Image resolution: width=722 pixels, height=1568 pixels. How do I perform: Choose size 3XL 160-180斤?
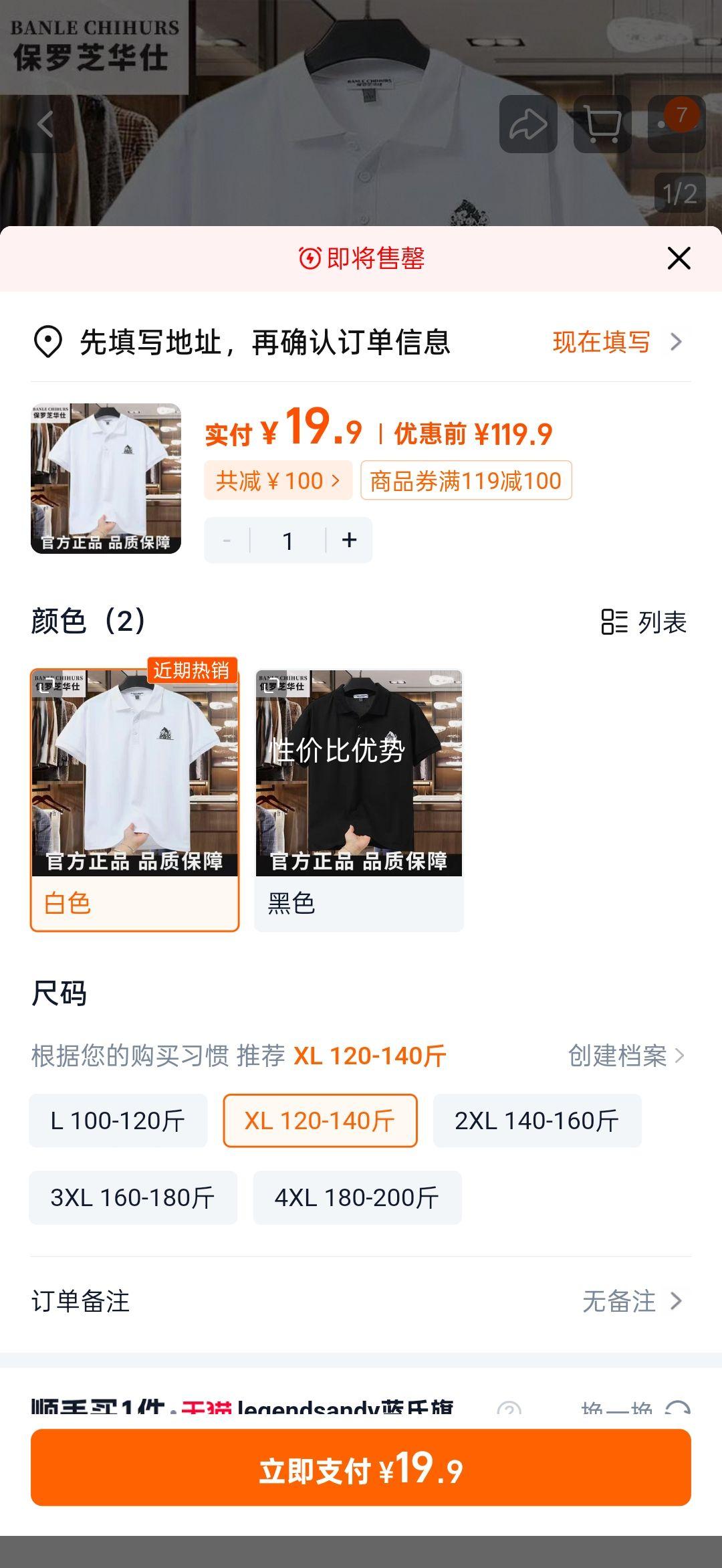click(x=132, y=1197)
